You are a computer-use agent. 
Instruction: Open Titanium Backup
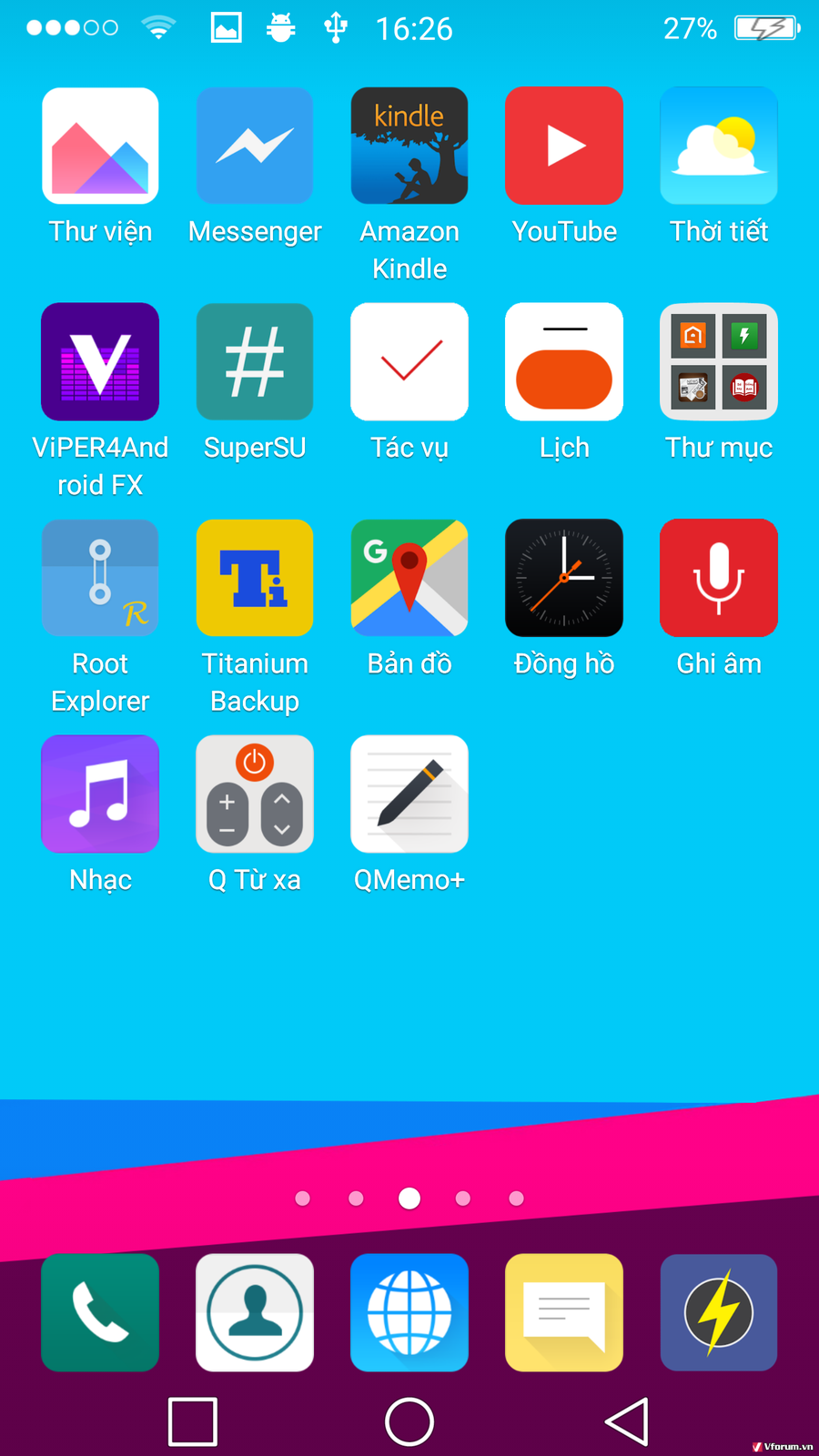[x=255, y=578]
